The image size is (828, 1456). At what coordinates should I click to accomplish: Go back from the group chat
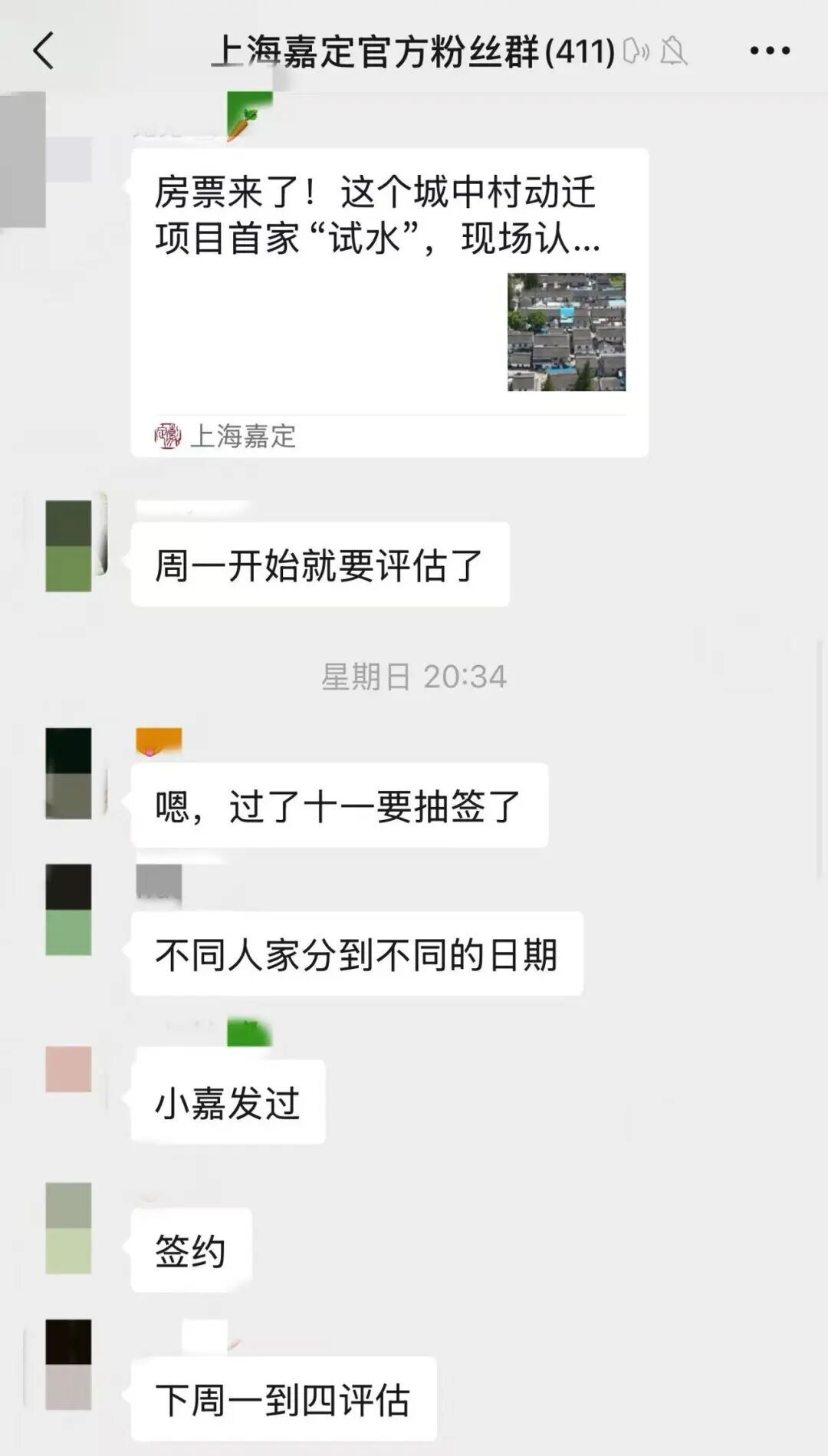[44, 51]
